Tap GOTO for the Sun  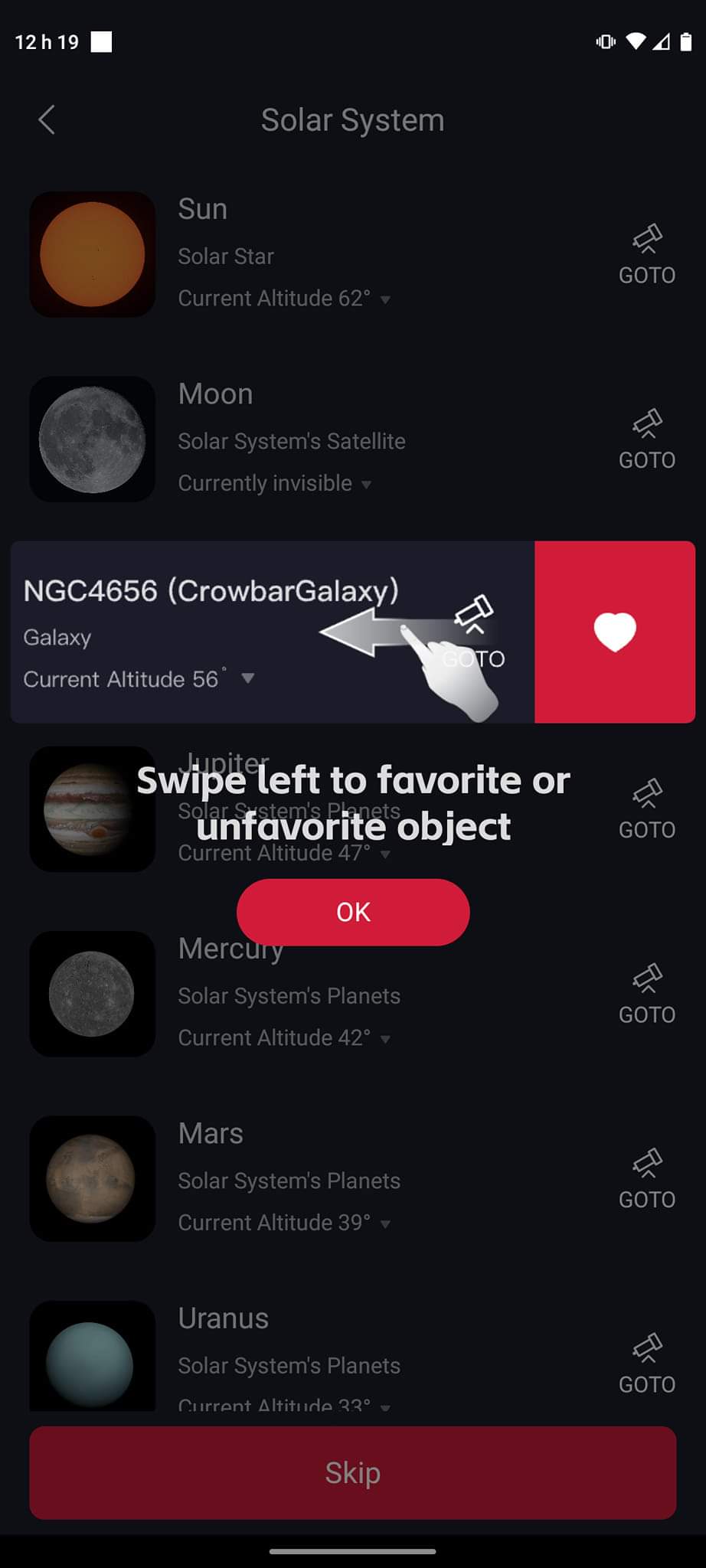646,256
